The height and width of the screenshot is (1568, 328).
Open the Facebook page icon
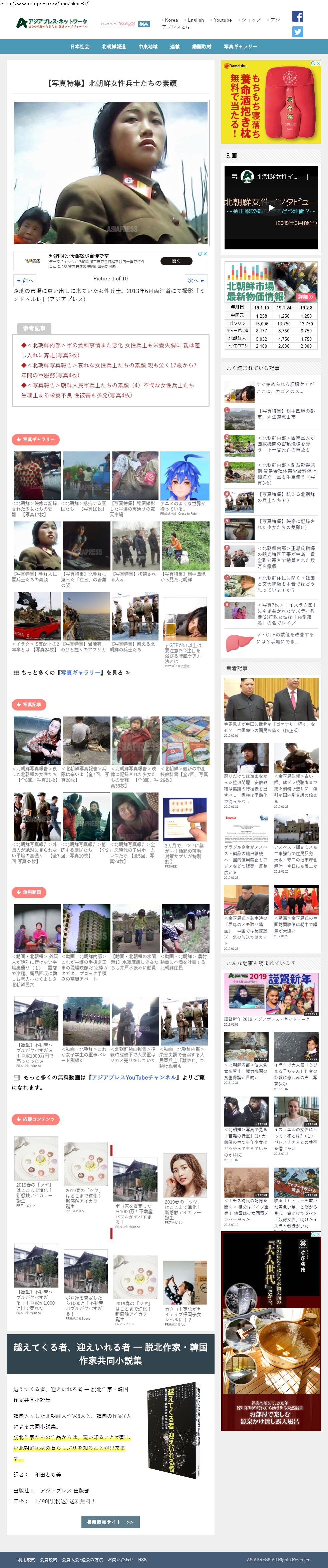point(298,17)
